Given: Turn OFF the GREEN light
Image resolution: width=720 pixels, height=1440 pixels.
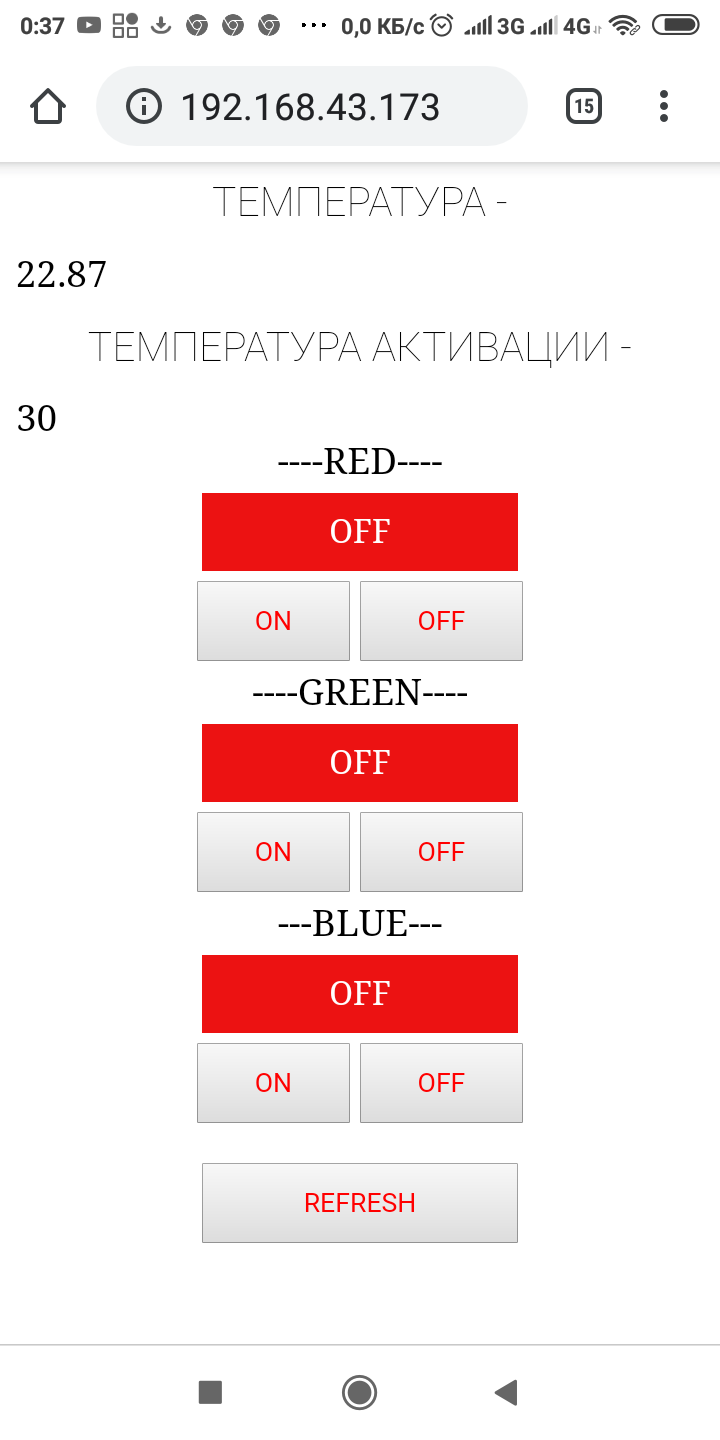Looking at the screenshot, I should (x=441, y=852).
